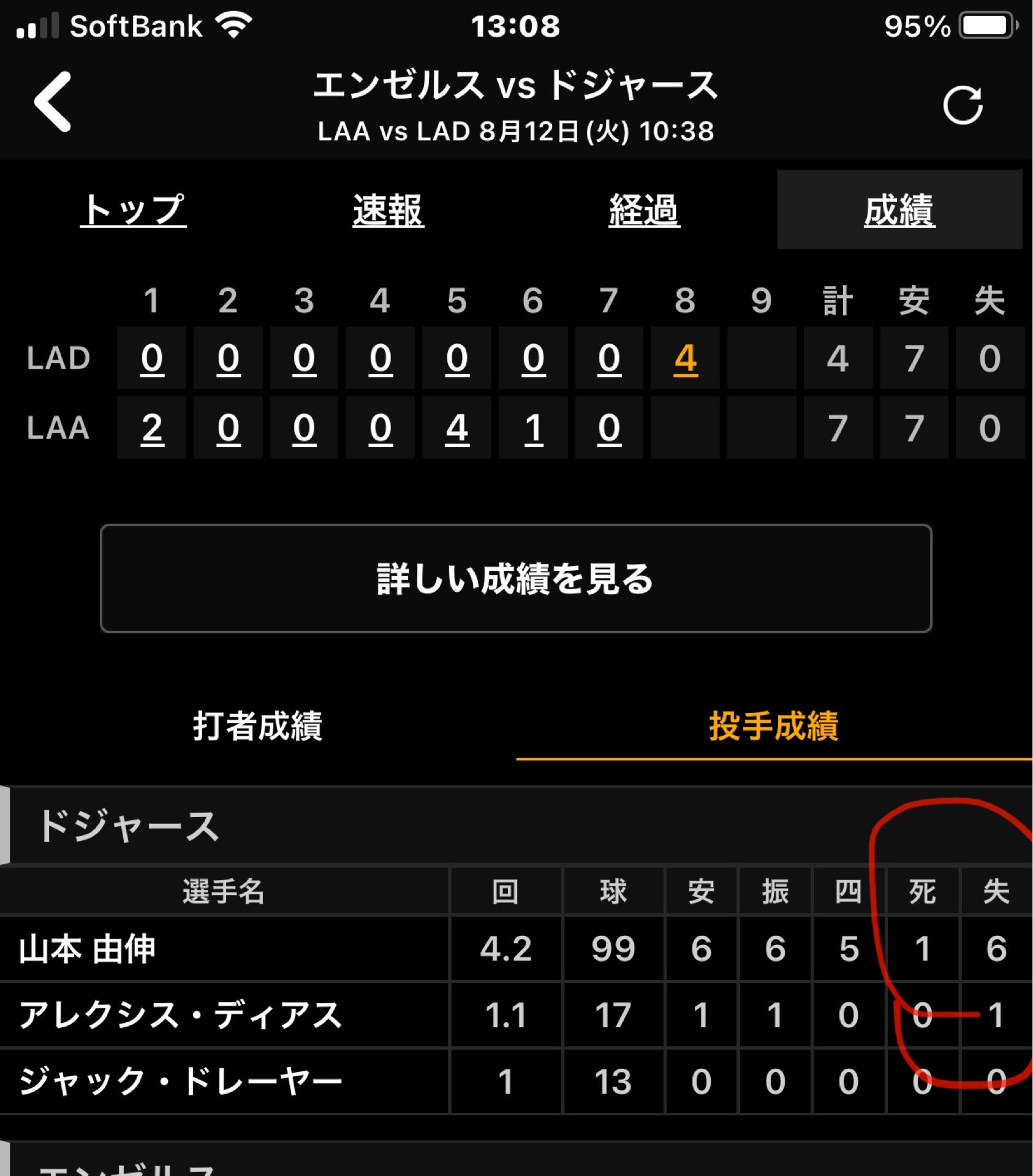The image size is (1033, 1176).
Task: Tap 詳しい成績を見る button
Action: (515, 578)
